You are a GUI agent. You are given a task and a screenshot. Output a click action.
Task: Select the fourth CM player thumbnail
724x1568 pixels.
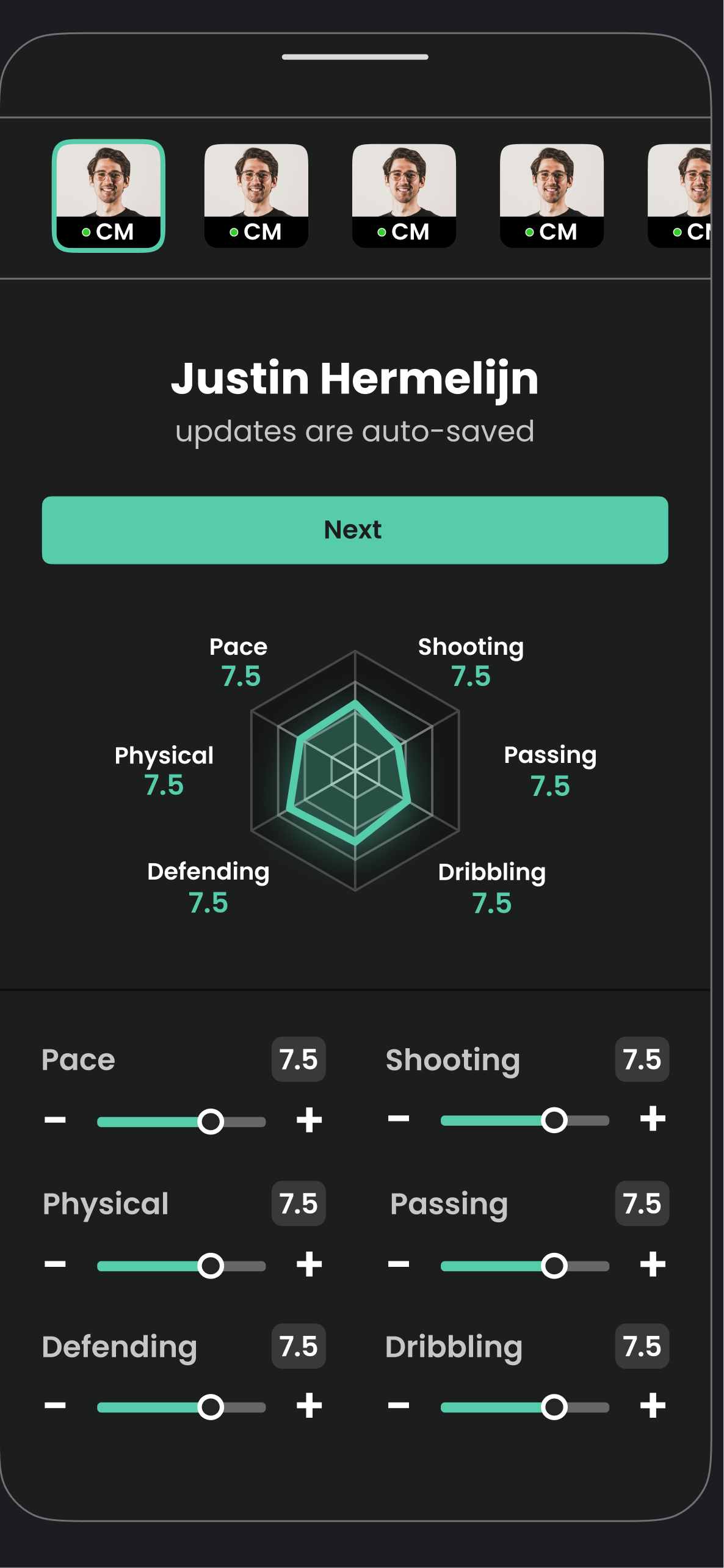coord(552,195)
